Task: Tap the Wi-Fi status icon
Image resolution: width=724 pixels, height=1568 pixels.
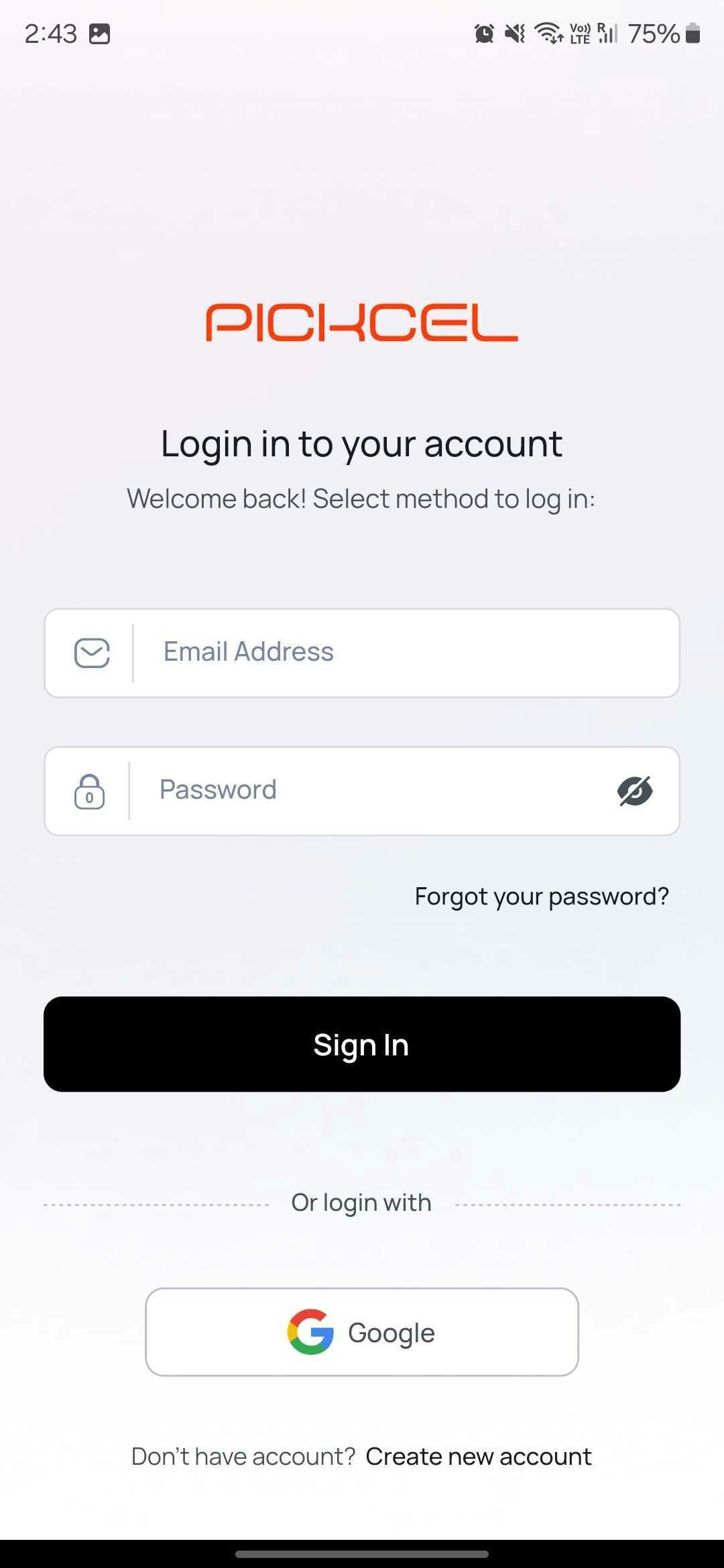Action: click(546, 34)
